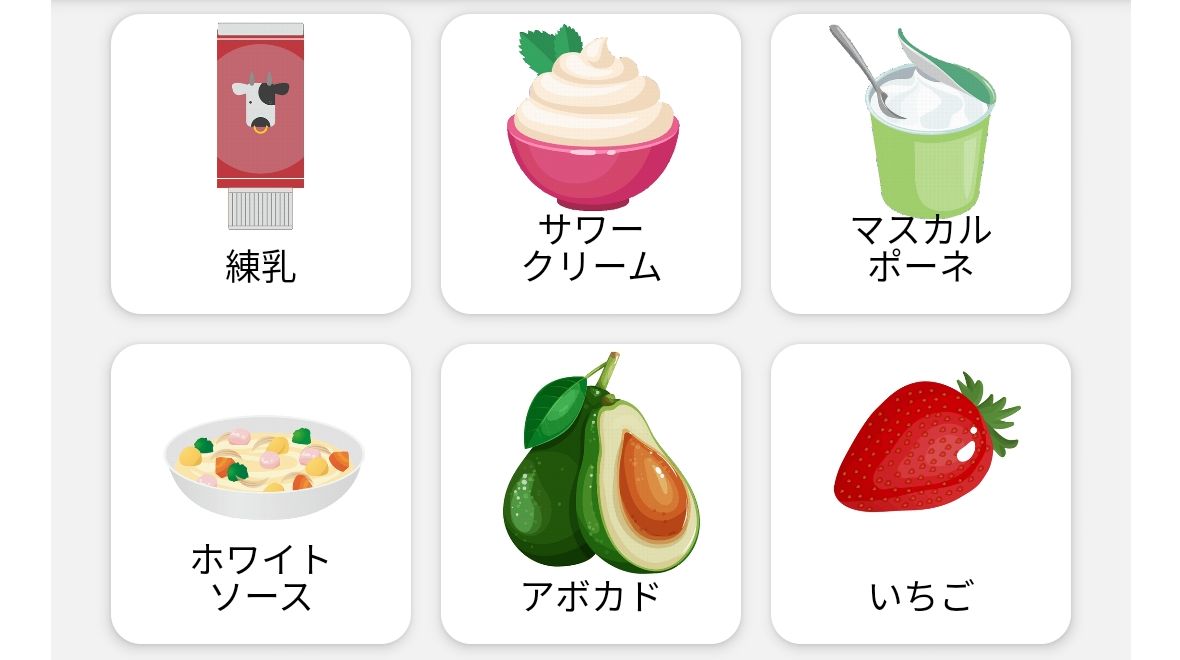The width and height of the screenshot is (1180, 660).
Task: Choose the サワークリーム card
Action: click(590, 164)
